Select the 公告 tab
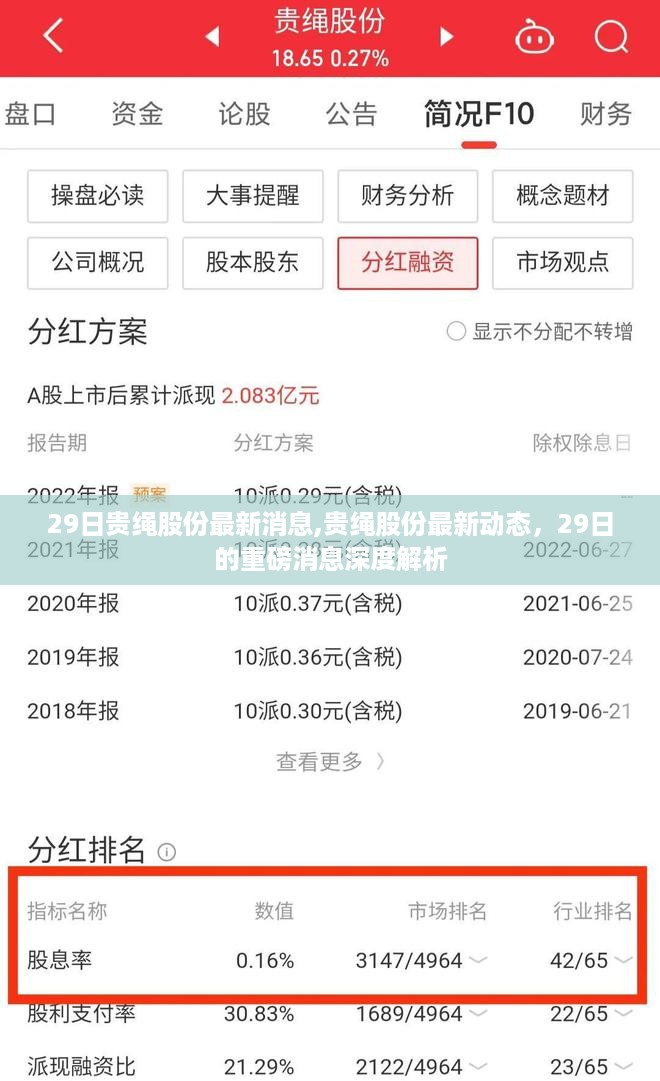 [351, 113]
